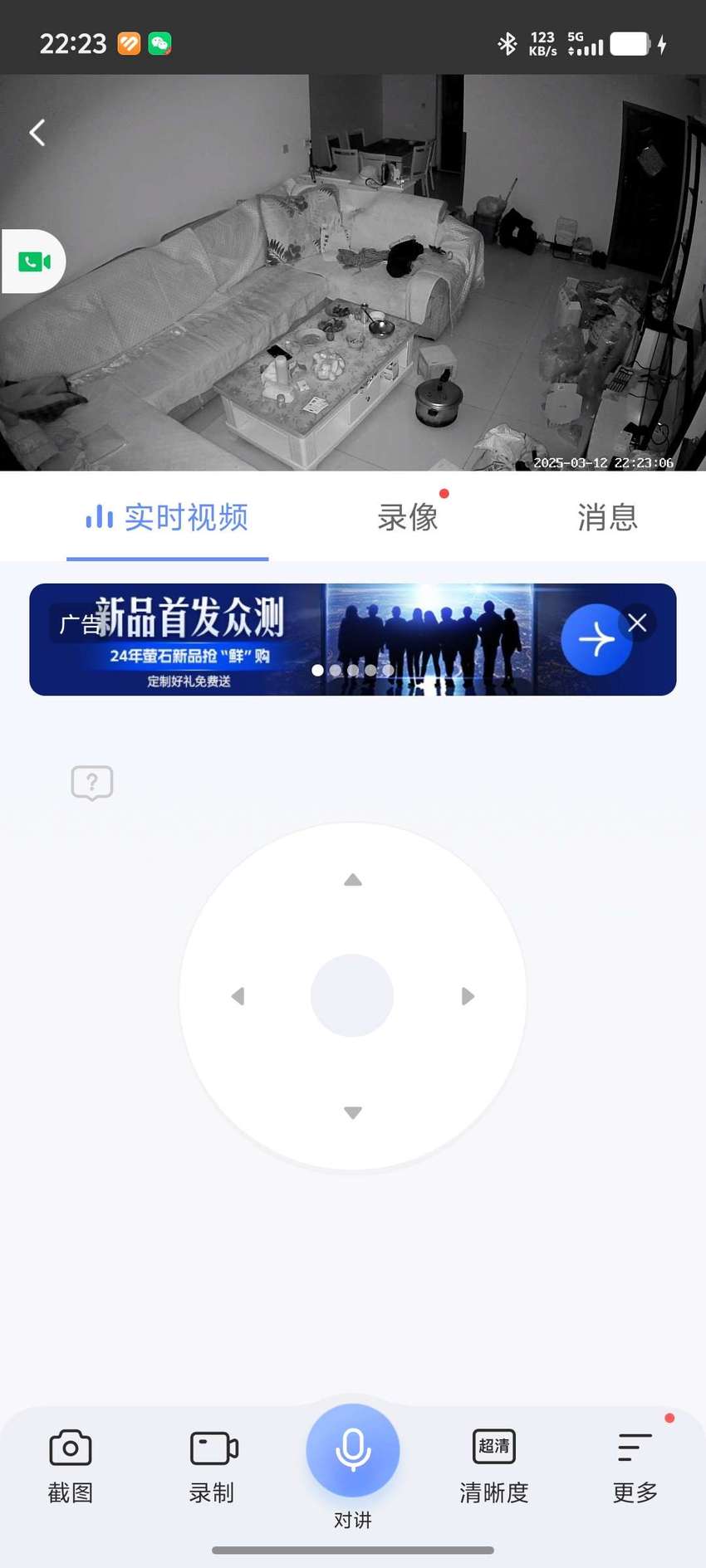Tilt the camera down with the PTZ arrow
Image resolution: width=706 pixels, height=1568 pixels.
point(353,1112)
